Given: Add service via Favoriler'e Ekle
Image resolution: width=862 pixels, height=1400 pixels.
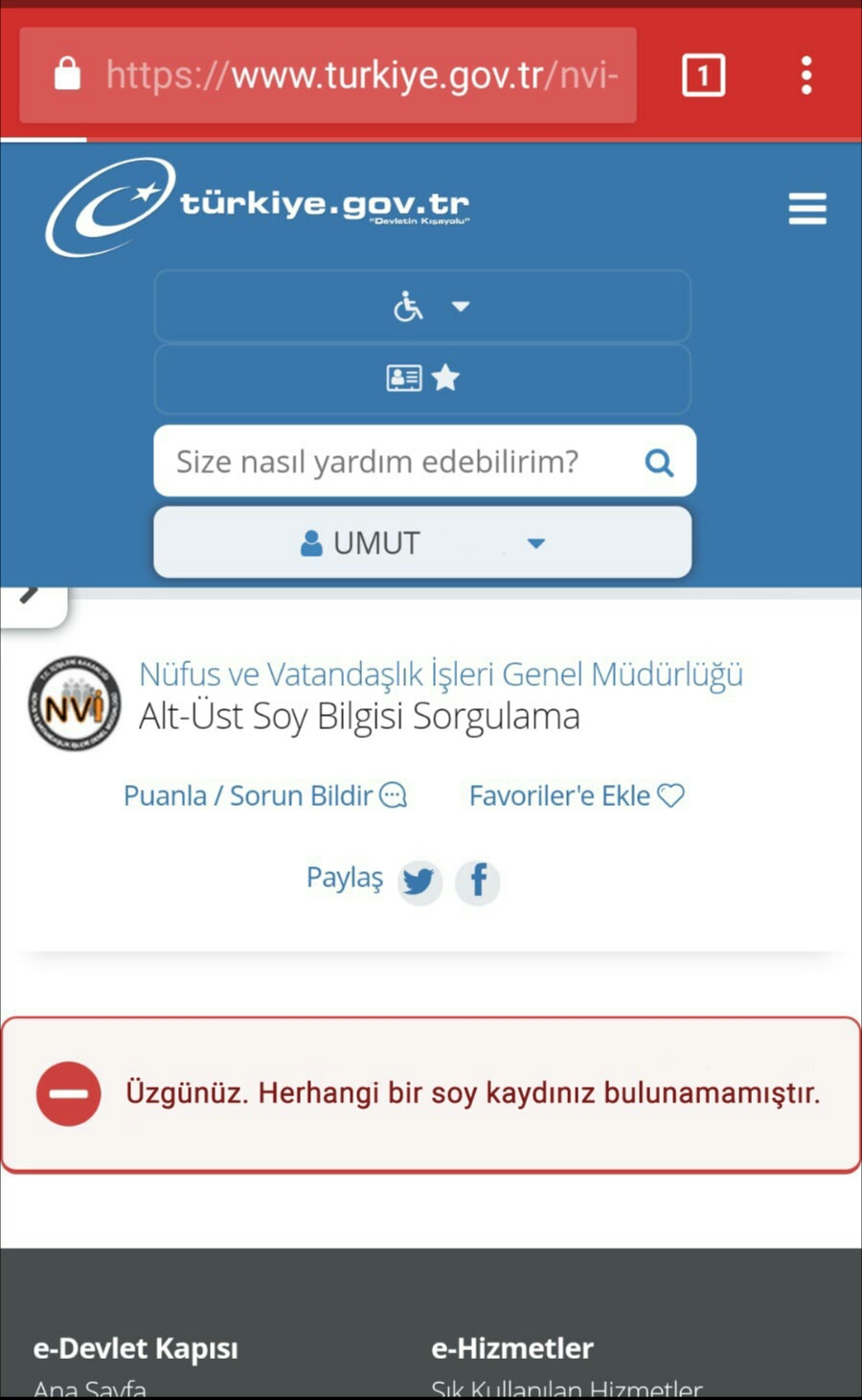Looking at the screenshot, I should tap(576, 795).
